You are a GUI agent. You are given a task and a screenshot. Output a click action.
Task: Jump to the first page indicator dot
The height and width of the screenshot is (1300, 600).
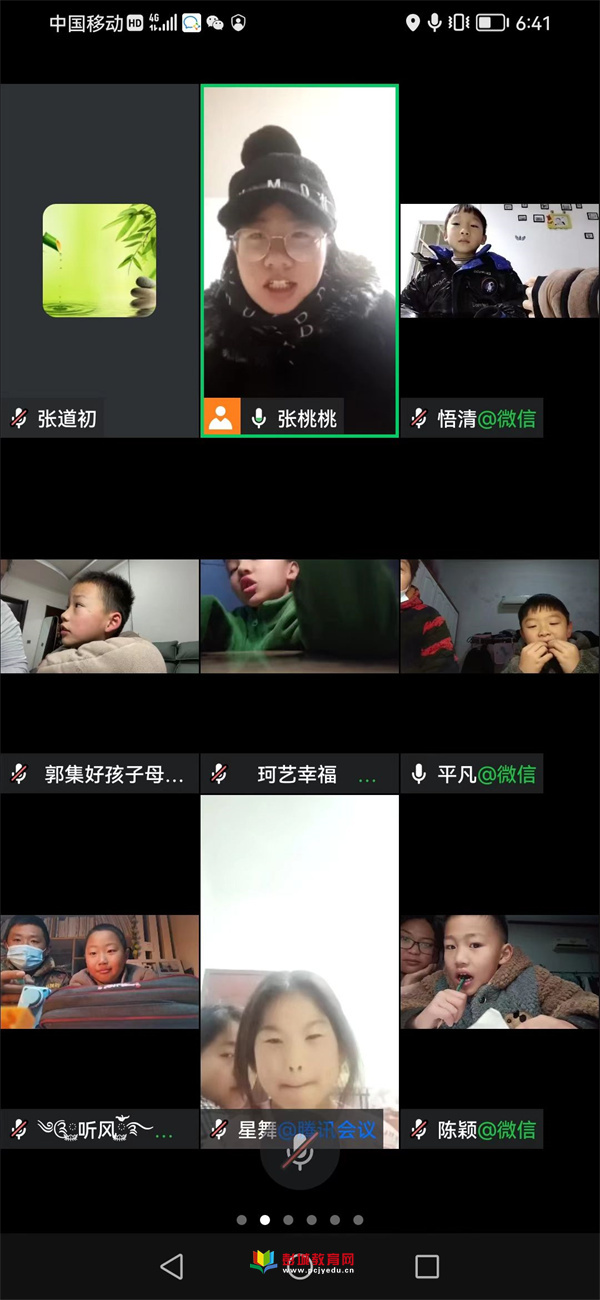tap(242, 1220)
